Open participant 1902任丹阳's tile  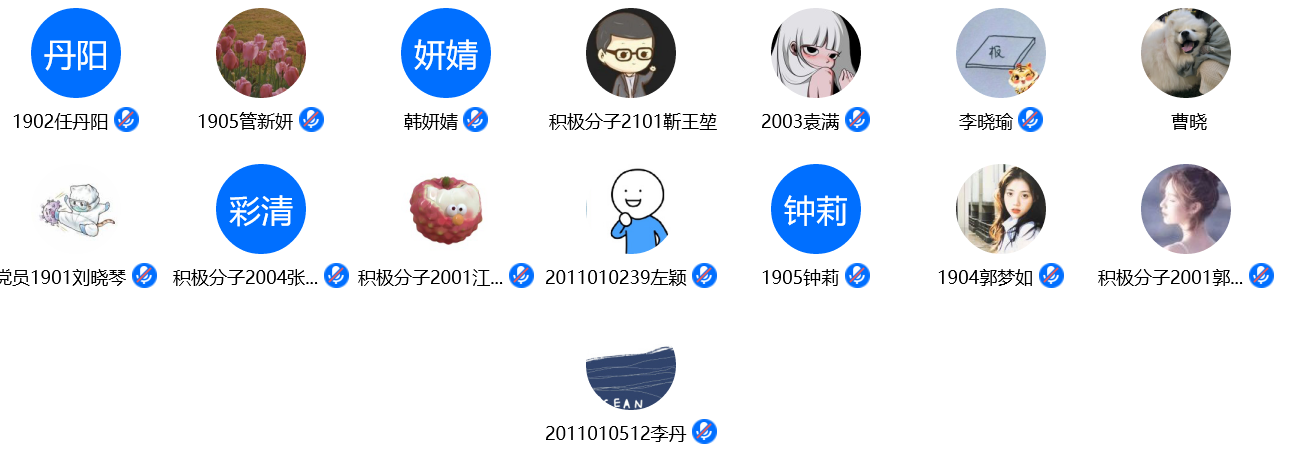(x=76, y=54)
